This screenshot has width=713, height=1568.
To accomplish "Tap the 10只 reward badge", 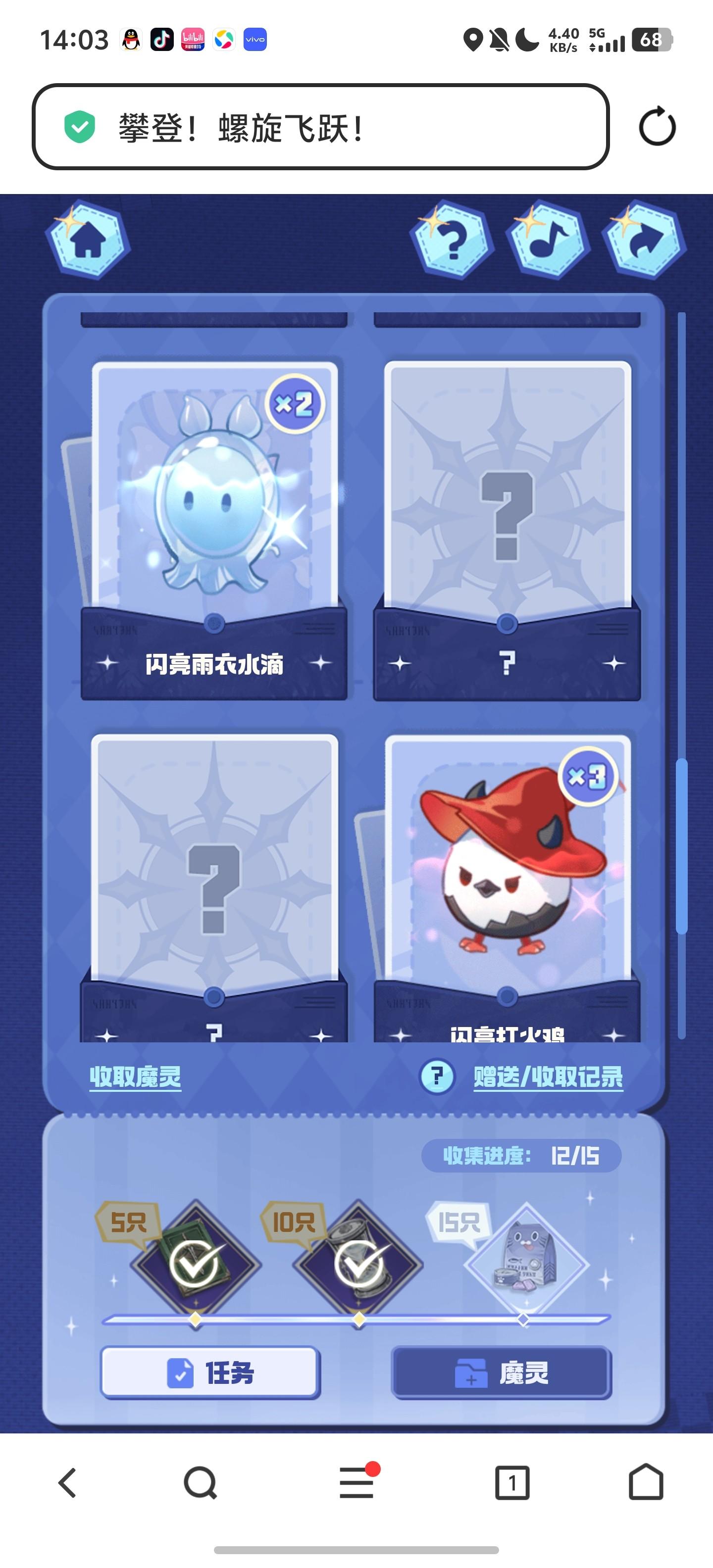I will tap(358, 1264).
